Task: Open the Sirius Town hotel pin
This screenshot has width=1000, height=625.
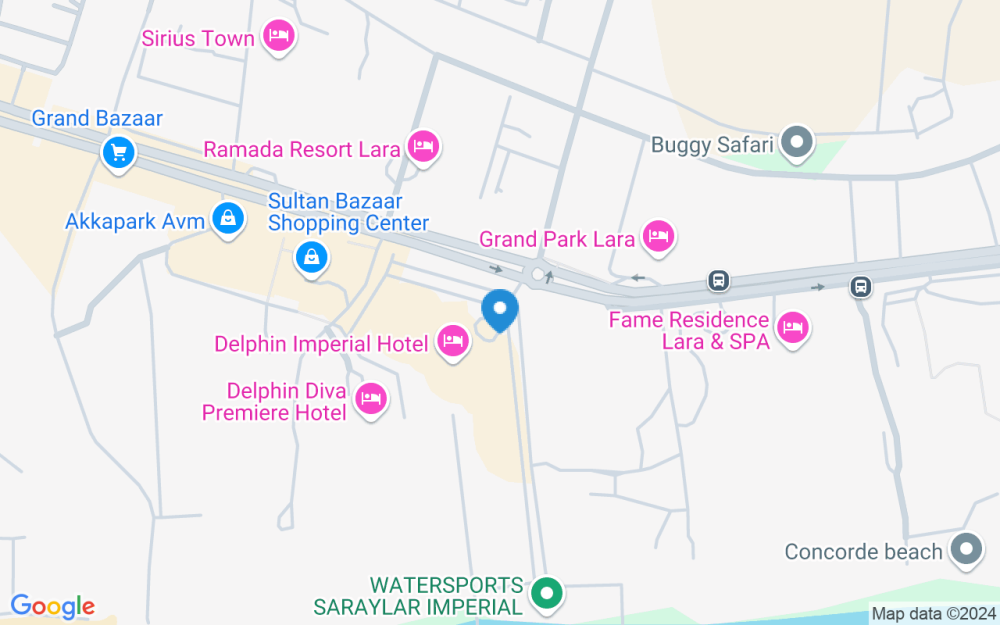Action: click(x=279, y=37)
